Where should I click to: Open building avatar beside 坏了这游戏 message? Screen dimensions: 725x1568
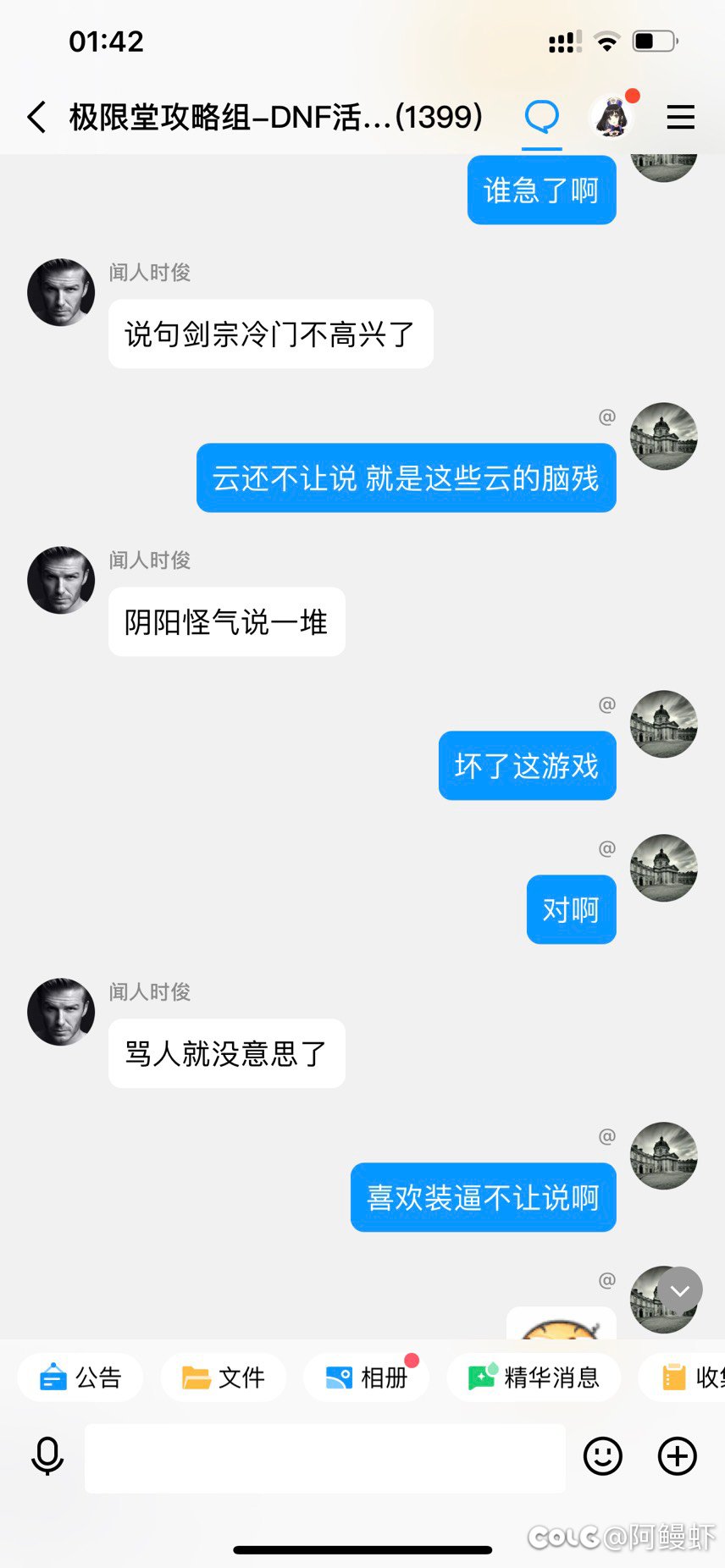pos(664,724)
